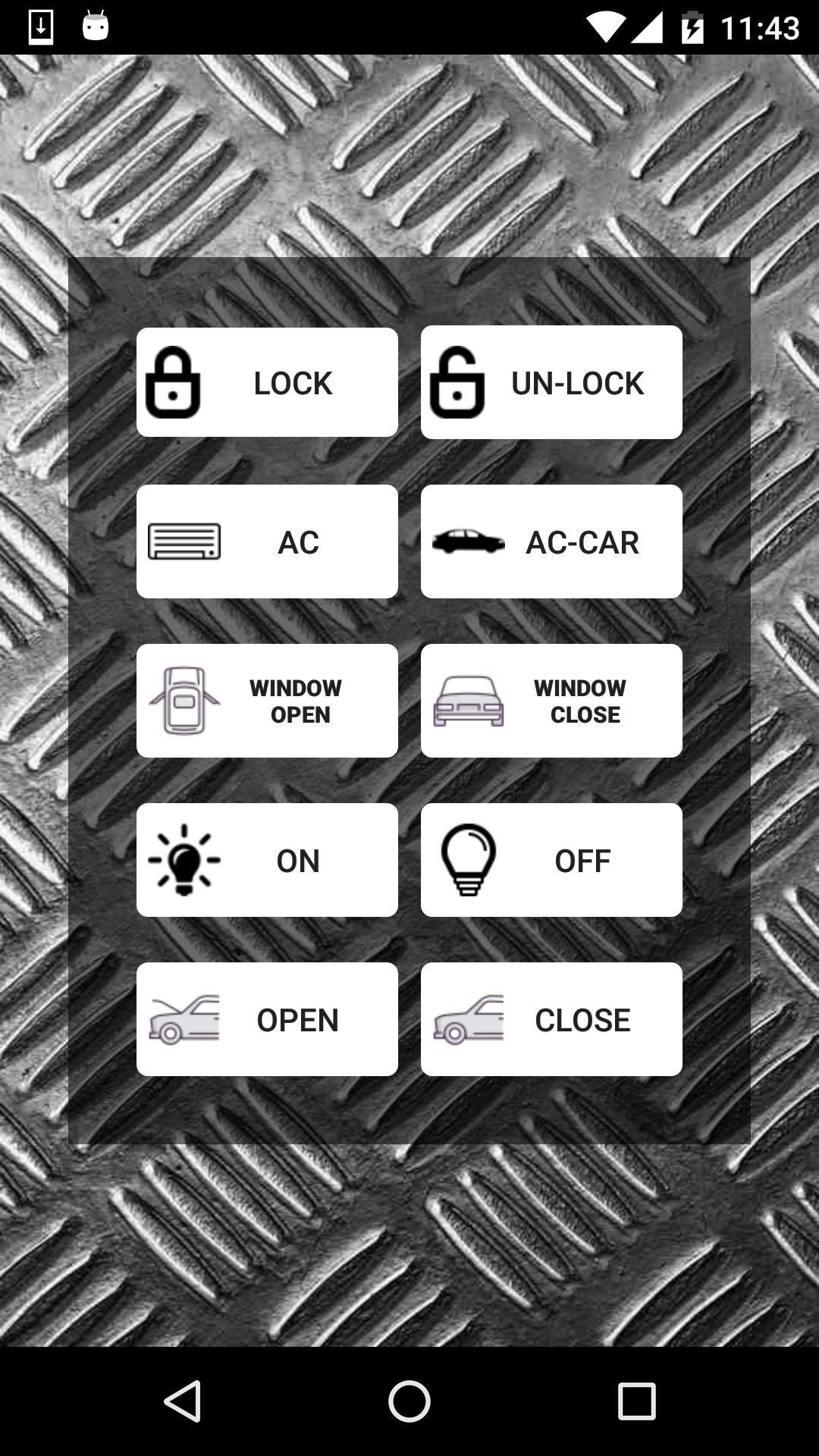Viewport: 819px width, 1456px height.
Task: Turn lights ON
Action: click(x=267, y=860)
